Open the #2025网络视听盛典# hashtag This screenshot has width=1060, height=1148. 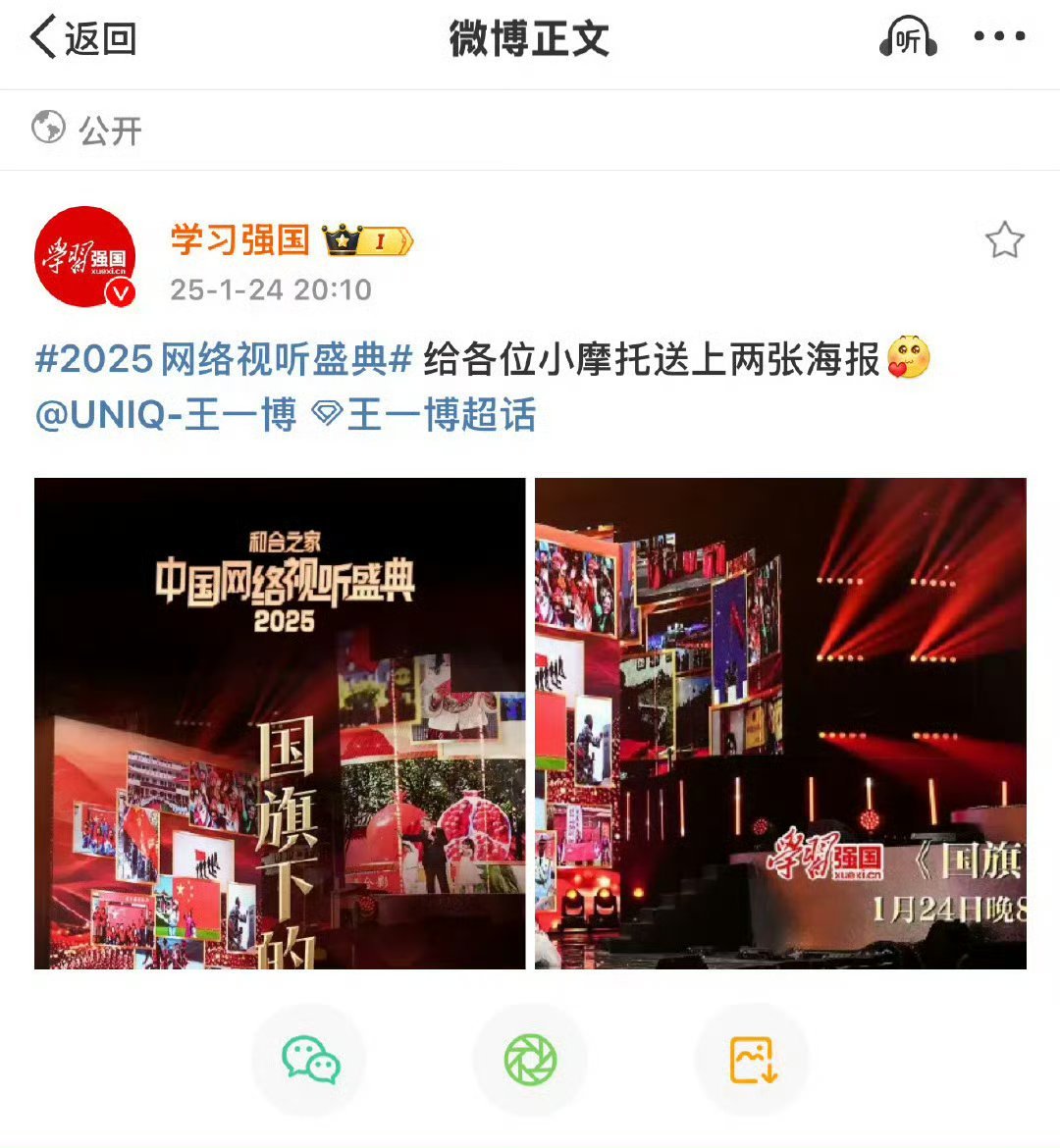(223, 360)
